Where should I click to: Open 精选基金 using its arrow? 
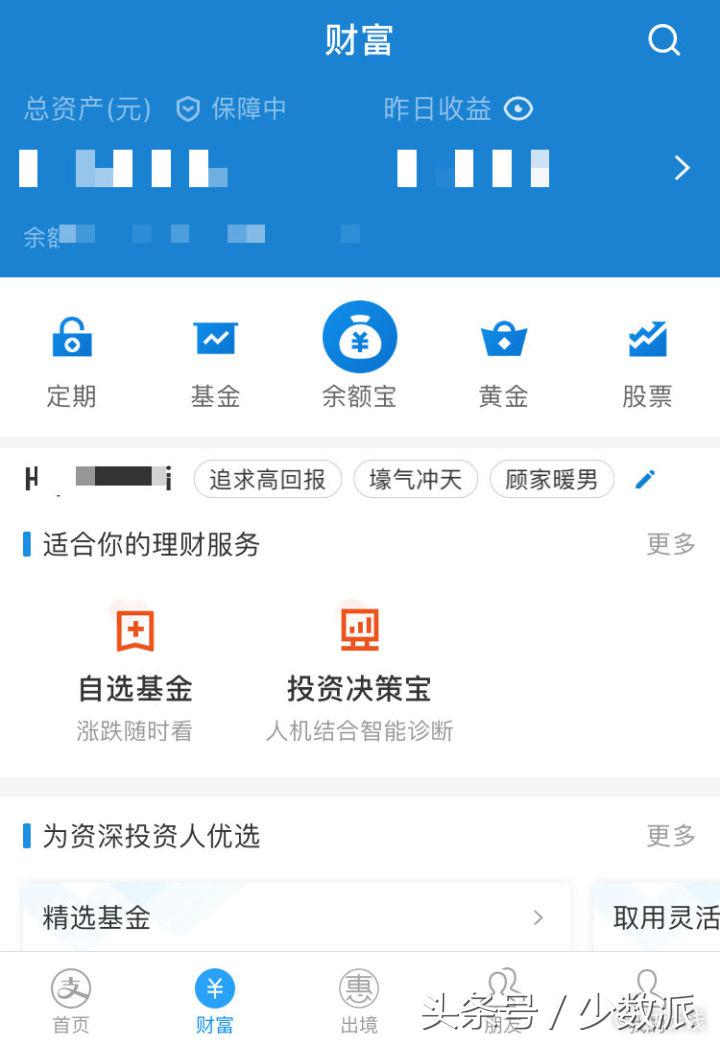tap(539, 917)
